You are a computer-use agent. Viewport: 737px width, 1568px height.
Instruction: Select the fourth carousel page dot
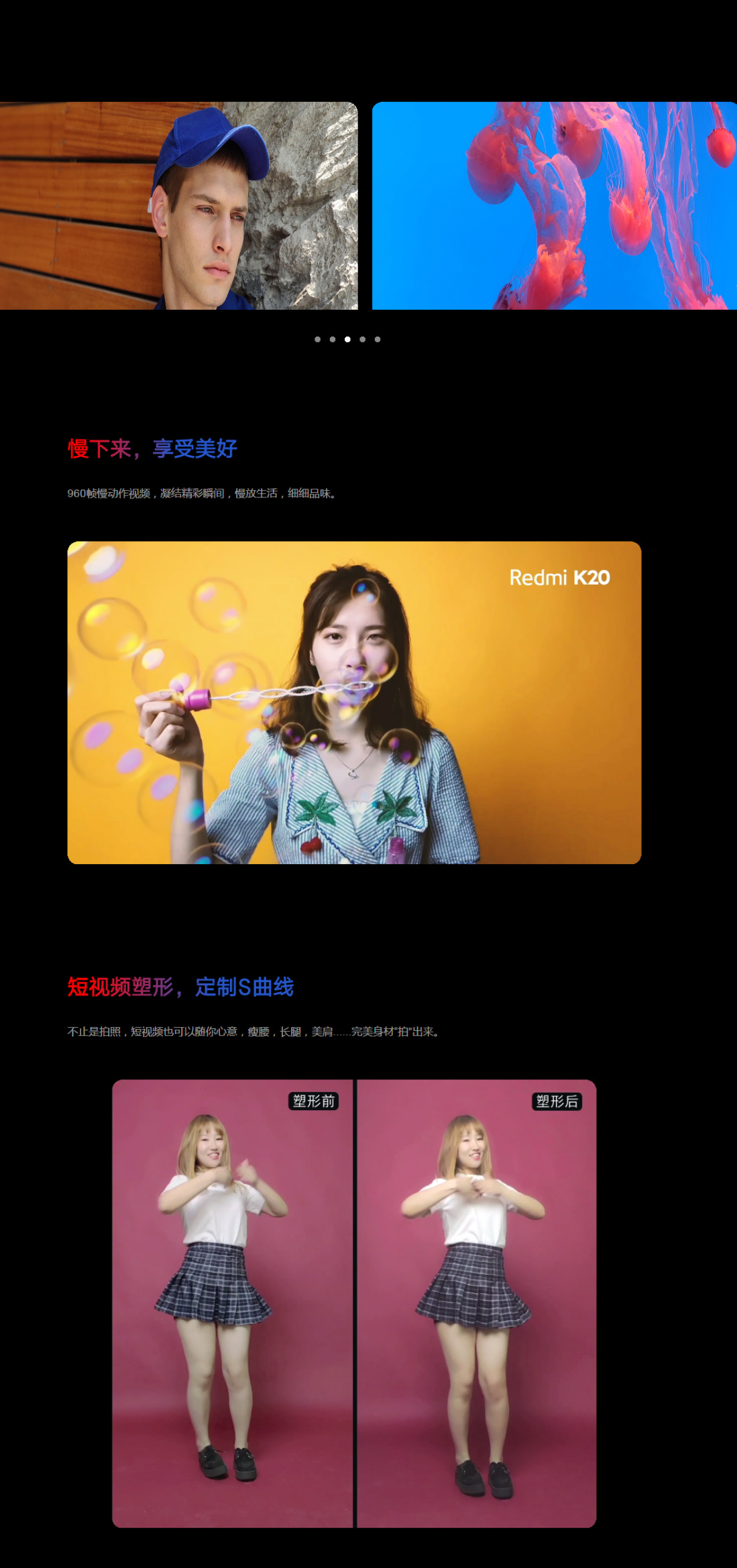(x=363, y=339)
